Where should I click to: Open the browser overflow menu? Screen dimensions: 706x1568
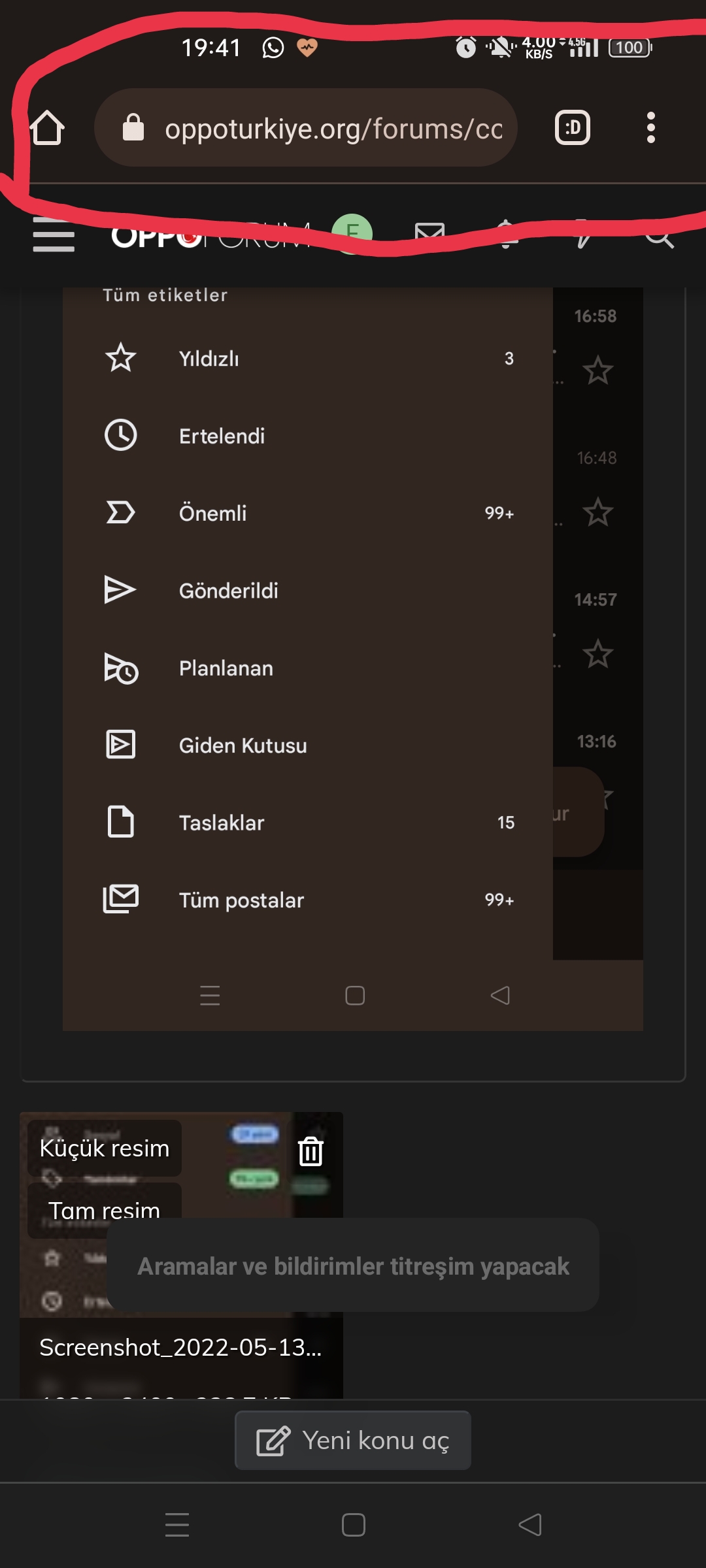coord(650,127)
